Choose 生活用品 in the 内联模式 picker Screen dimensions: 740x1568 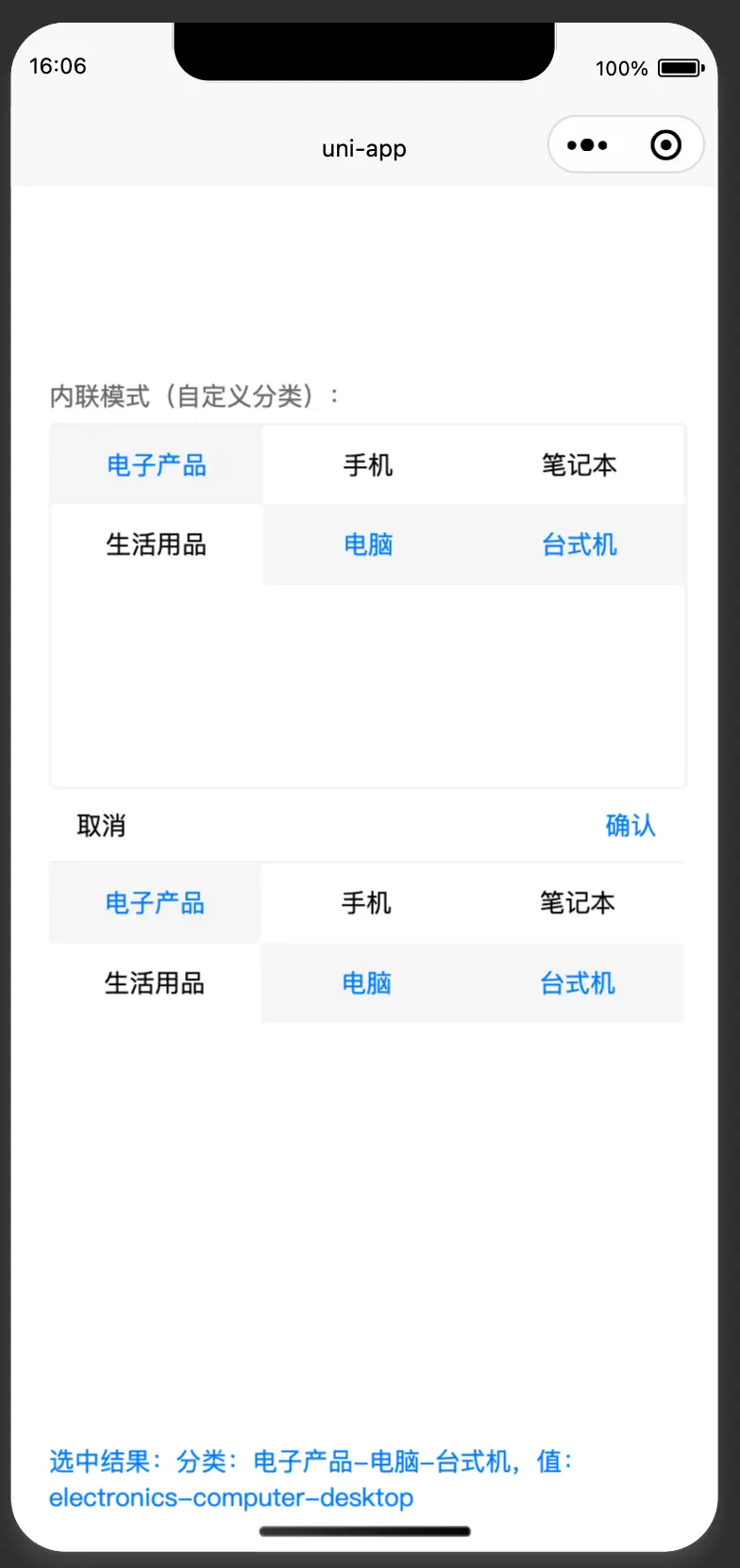click(157, 544)
